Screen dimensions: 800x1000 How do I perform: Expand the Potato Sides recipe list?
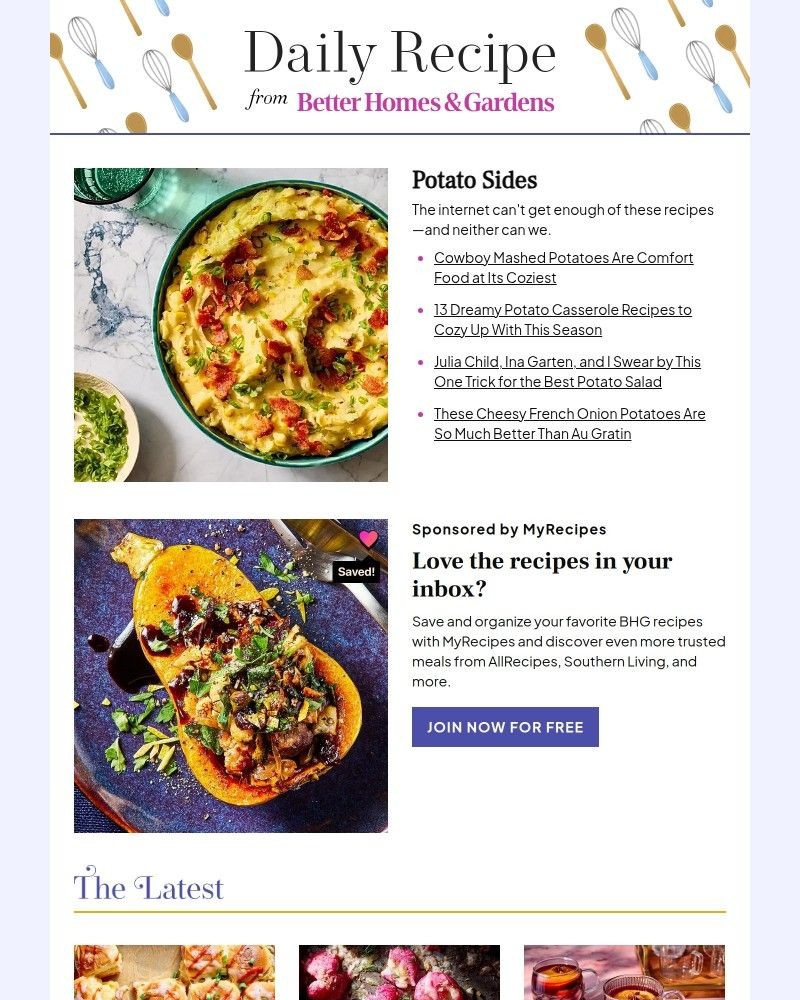pos(475,180)
